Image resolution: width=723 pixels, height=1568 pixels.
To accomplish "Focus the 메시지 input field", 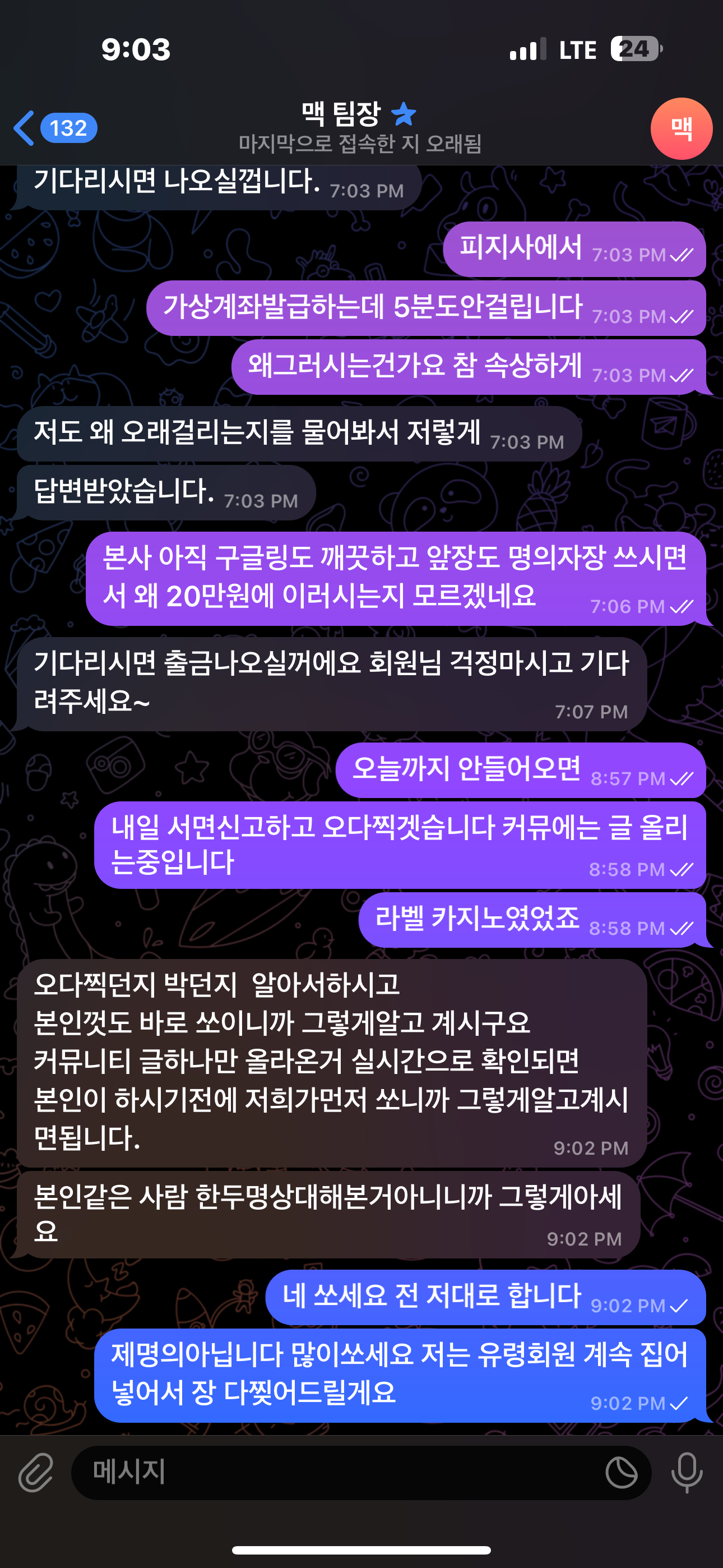I will [x=341, y=1473].
